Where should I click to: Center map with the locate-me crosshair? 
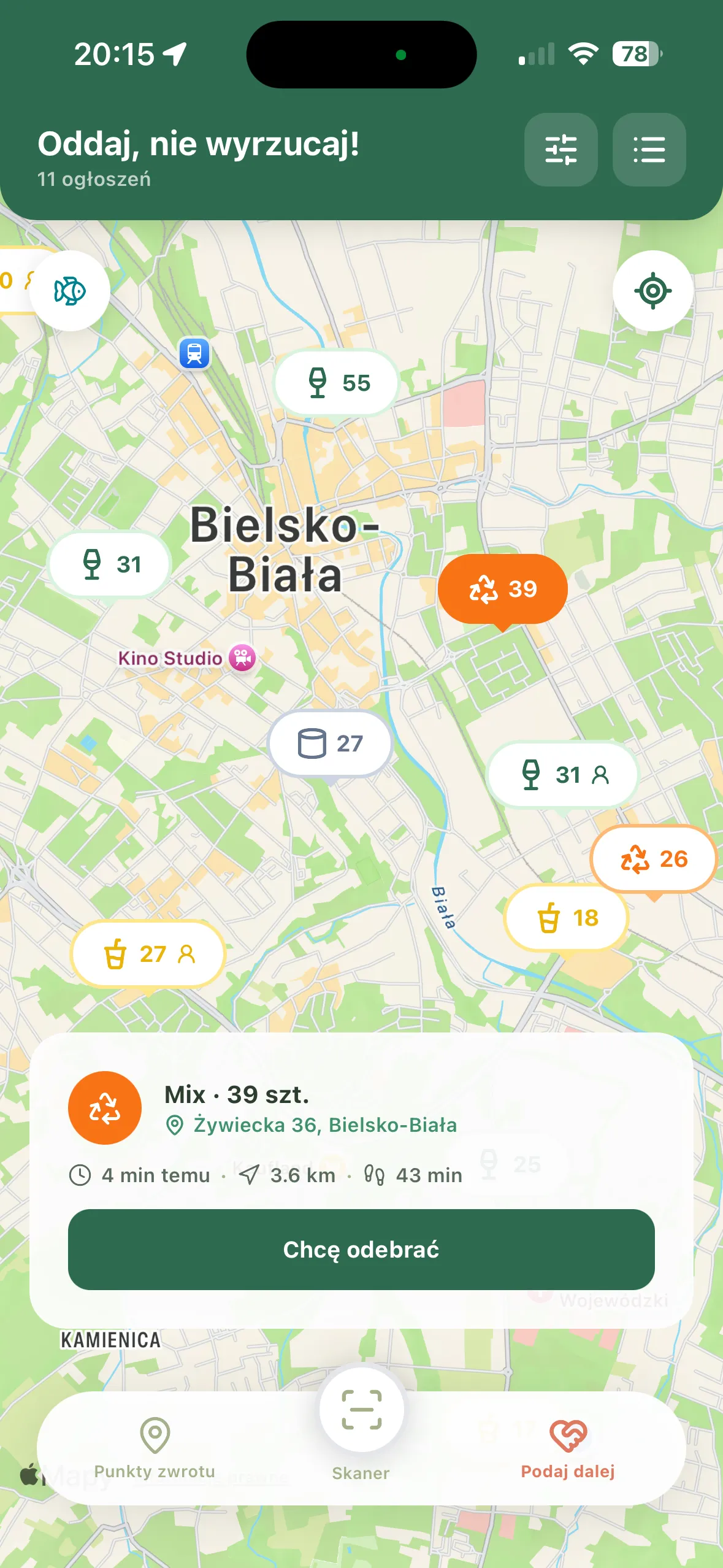click(x=653, y=291)
